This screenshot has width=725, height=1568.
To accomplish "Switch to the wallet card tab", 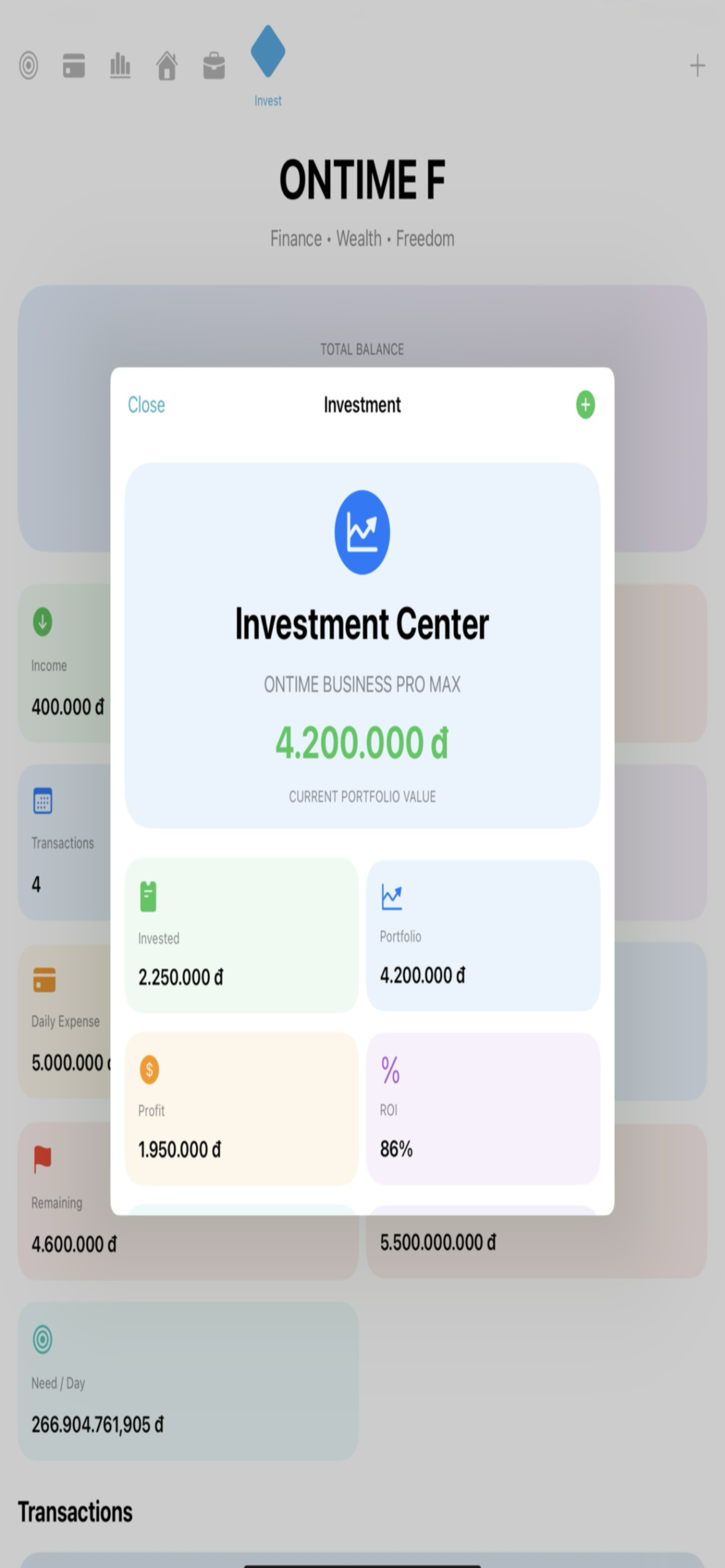I will (x=74, y=66).
